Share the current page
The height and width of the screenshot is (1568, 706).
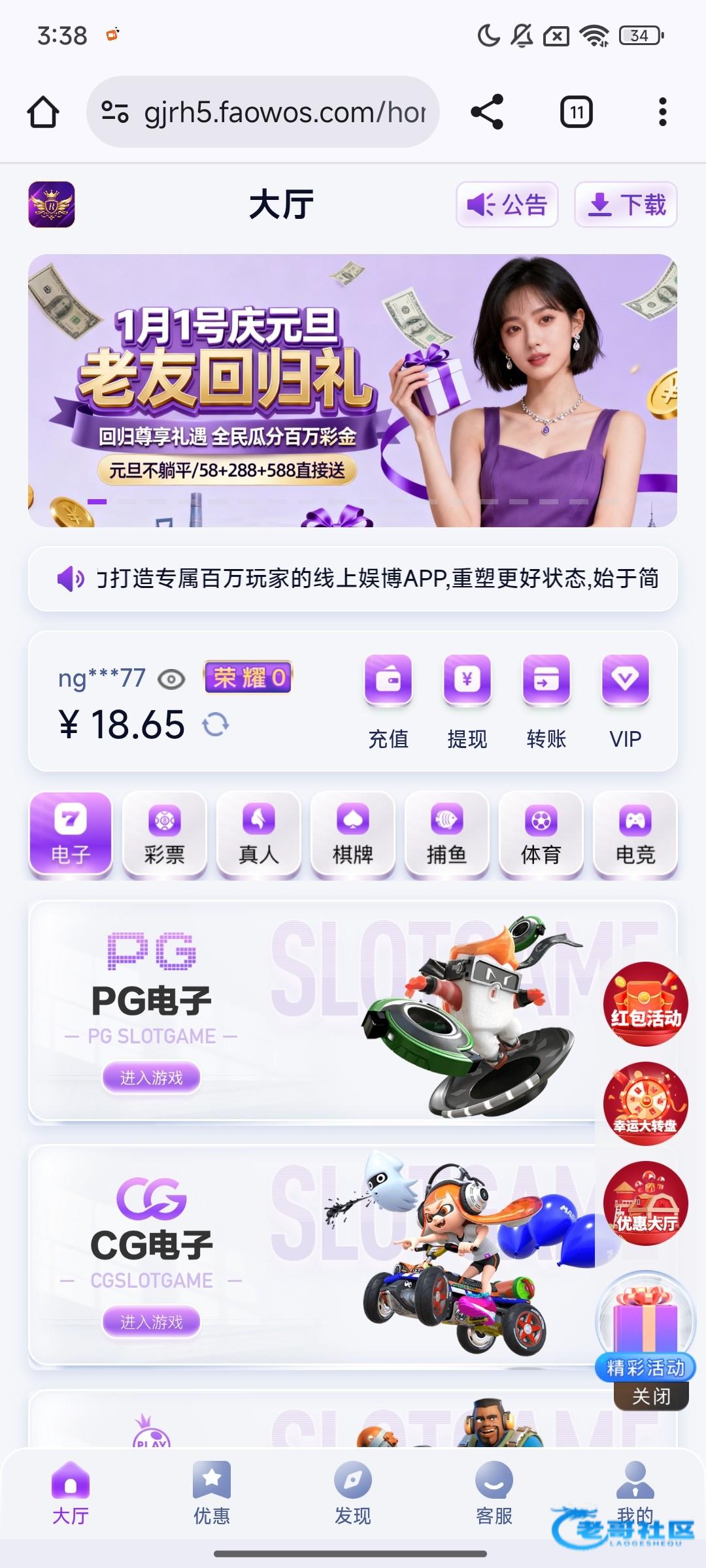[x=487, y=112]
